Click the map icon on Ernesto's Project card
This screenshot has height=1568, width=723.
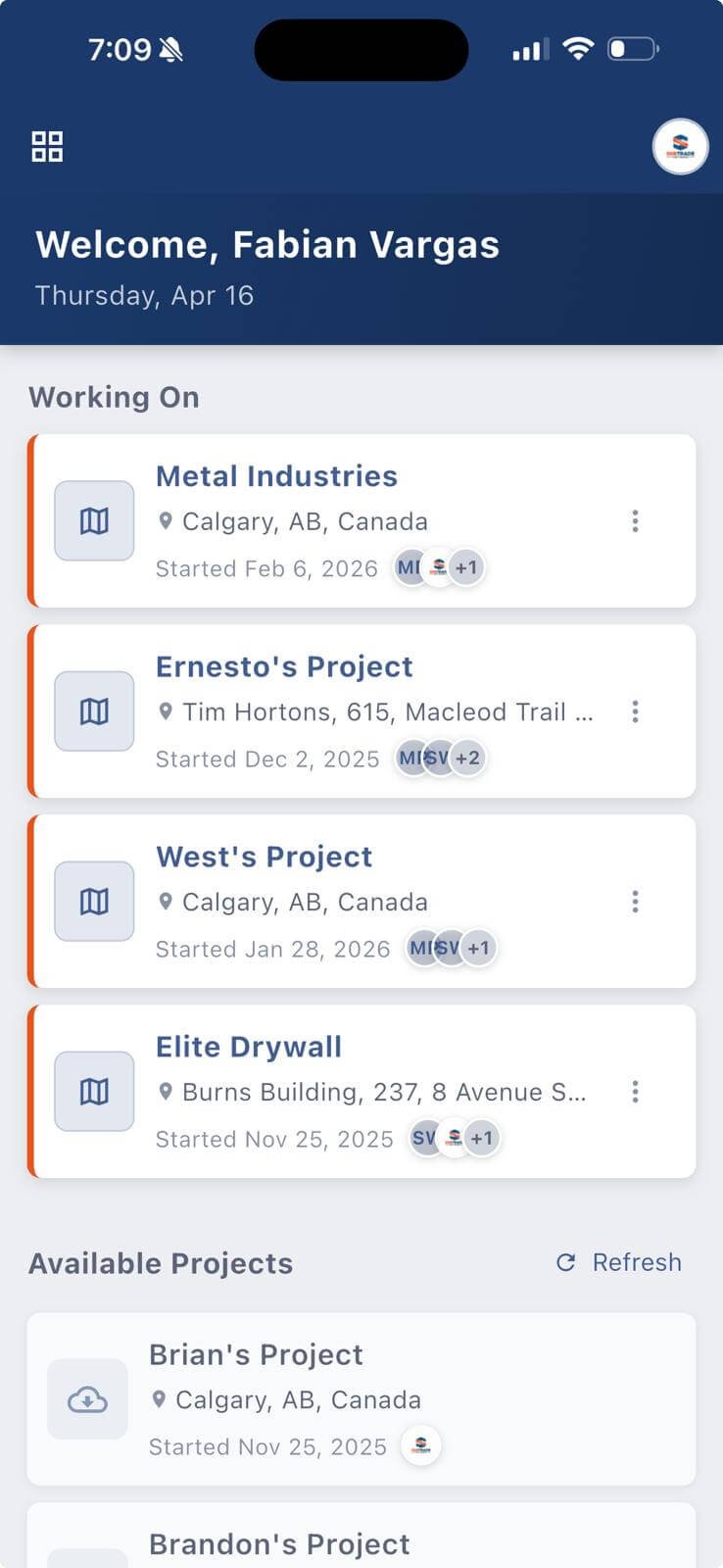pyautogui.click(x=93, y=710)
